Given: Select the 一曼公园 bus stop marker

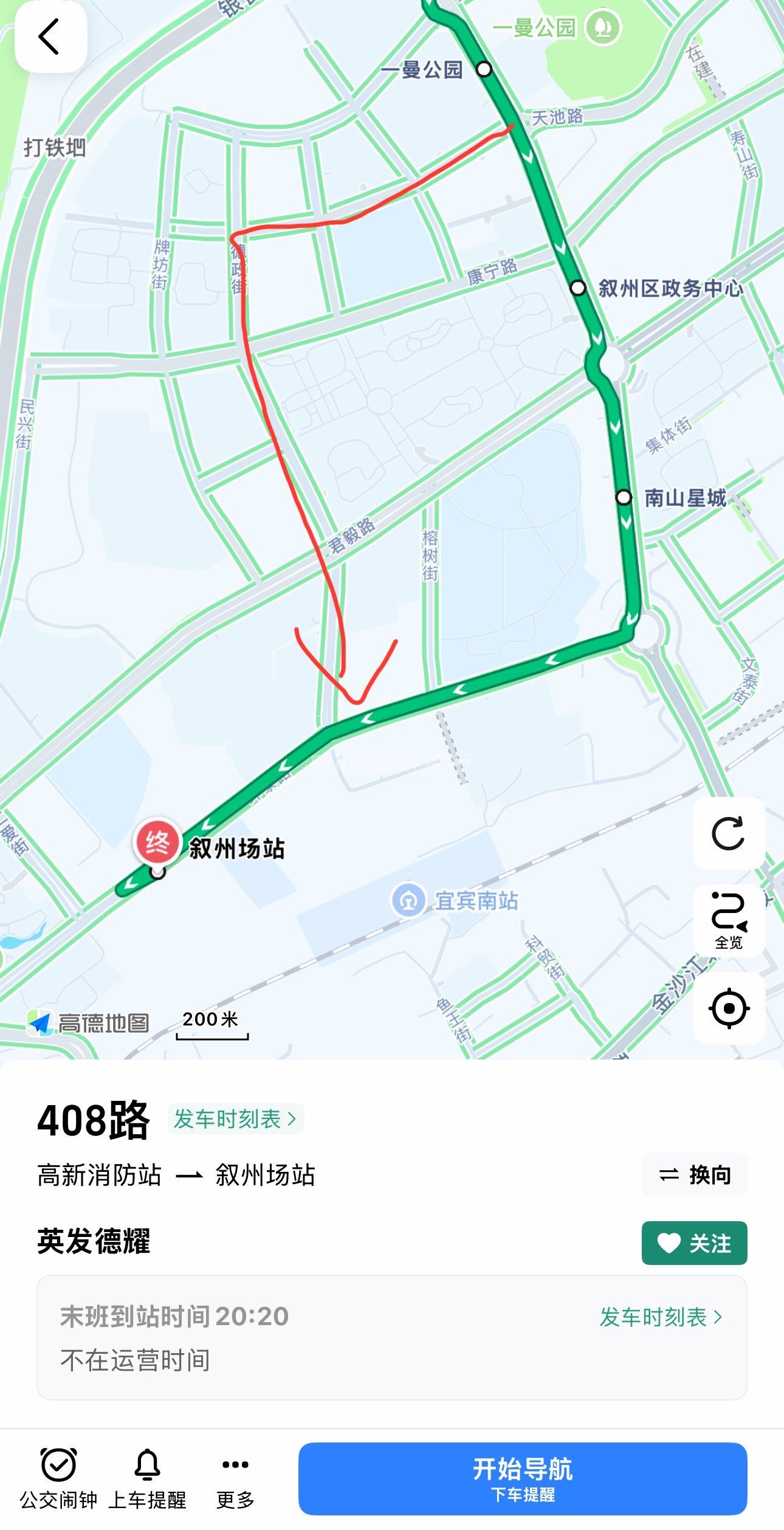Looking at the screenshot, I should coord(484,69).
